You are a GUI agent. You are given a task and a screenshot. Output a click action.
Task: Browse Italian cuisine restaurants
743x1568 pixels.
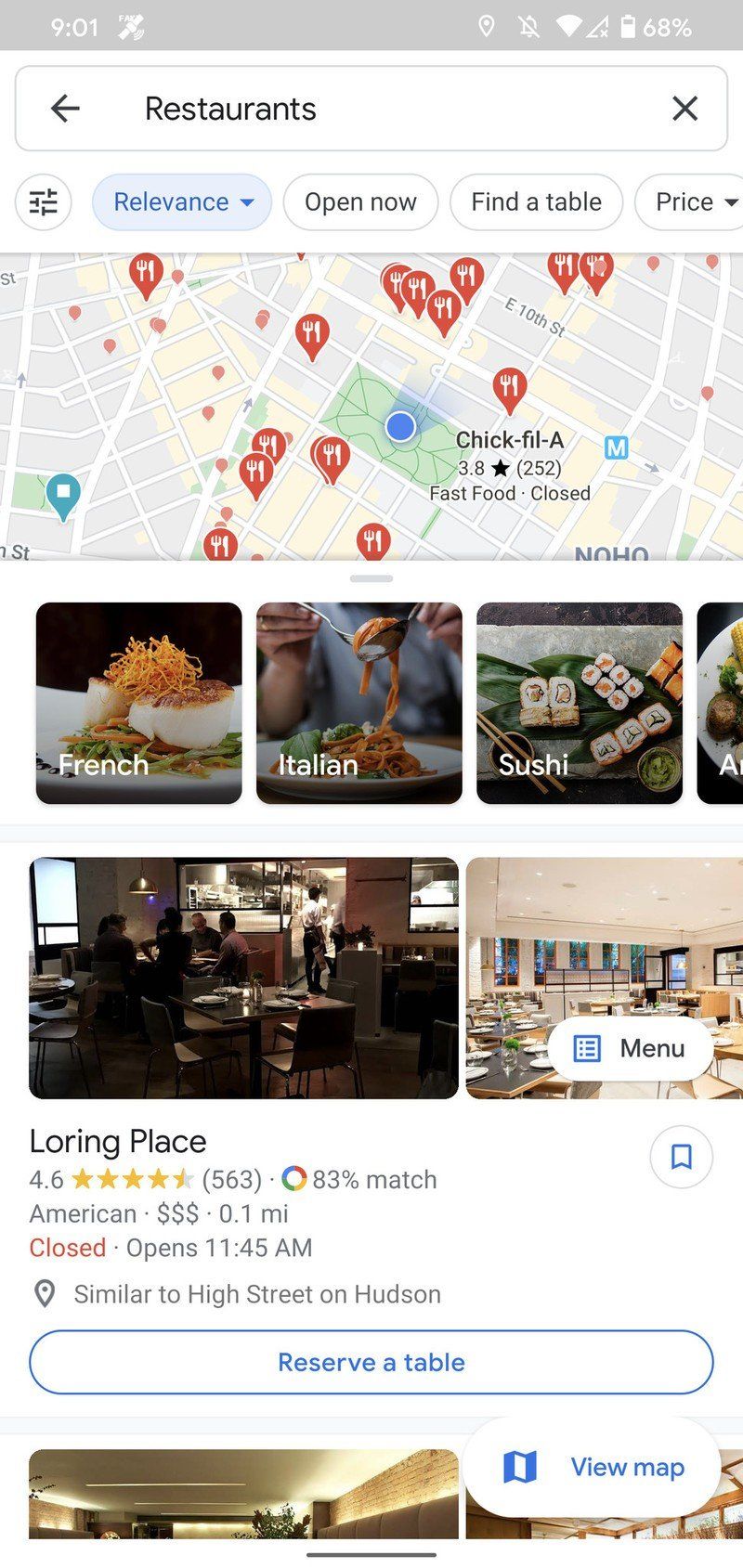358,703
